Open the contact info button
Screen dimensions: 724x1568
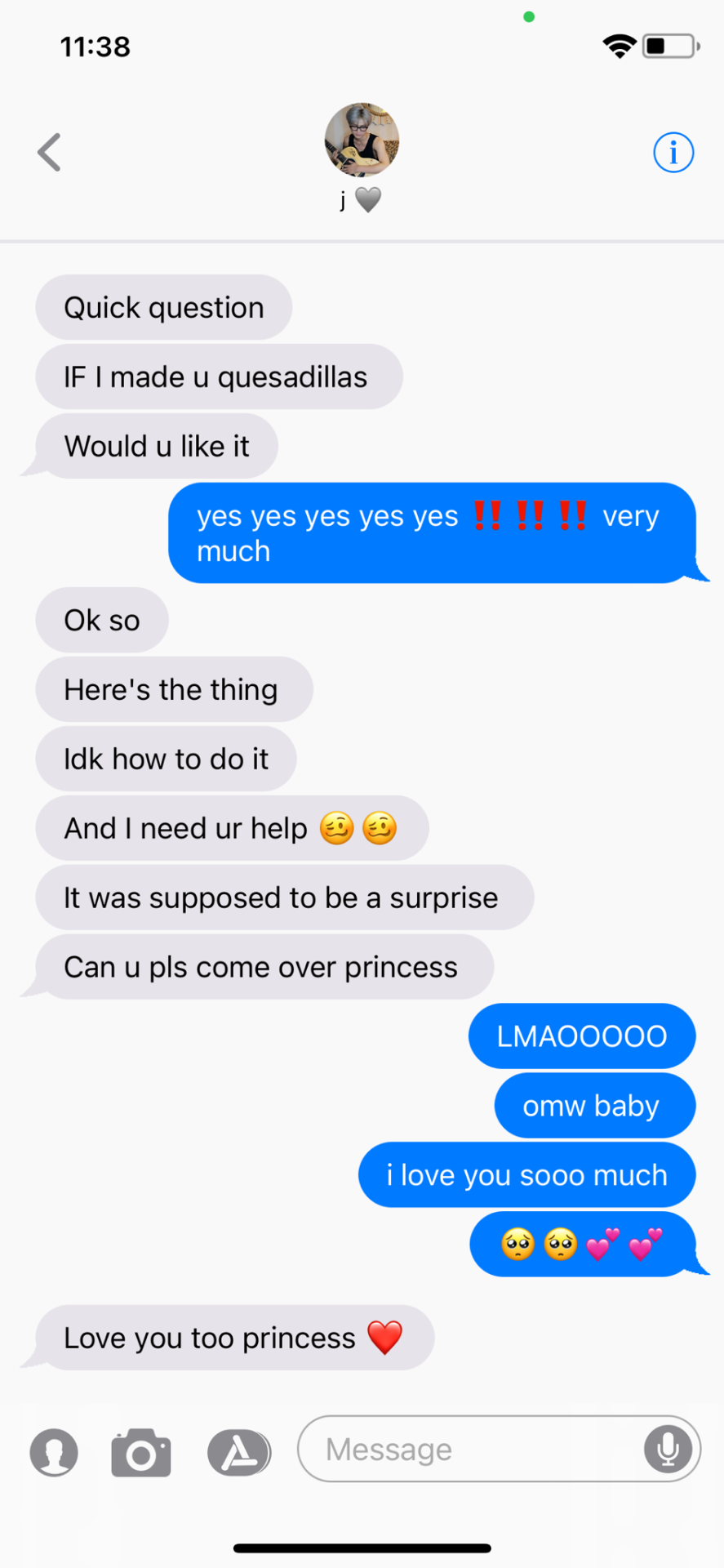pyautogui.click(x=673, y=153)
